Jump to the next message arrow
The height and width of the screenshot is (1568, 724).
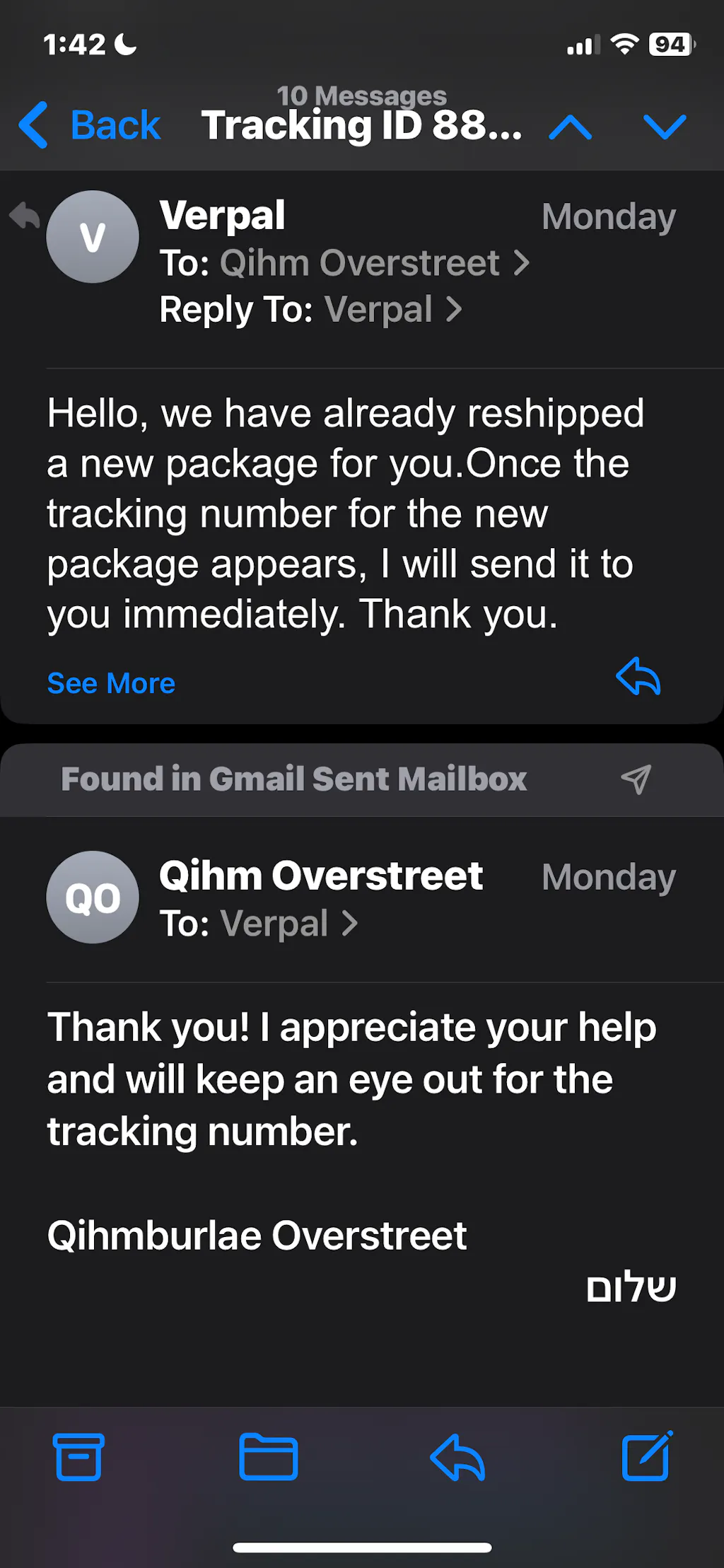point(665,127)
